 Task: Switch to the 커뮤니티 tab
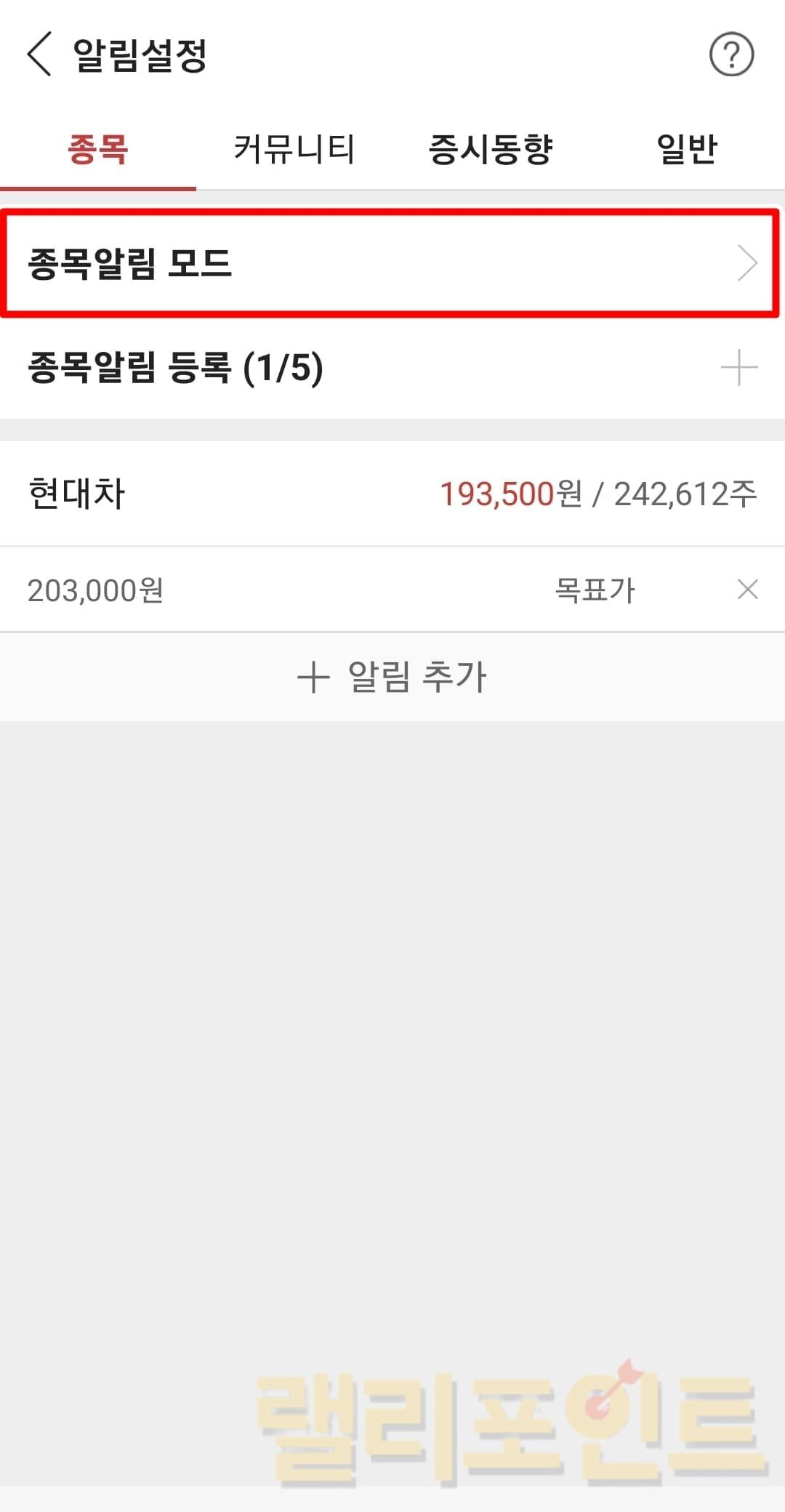(294, 149)
